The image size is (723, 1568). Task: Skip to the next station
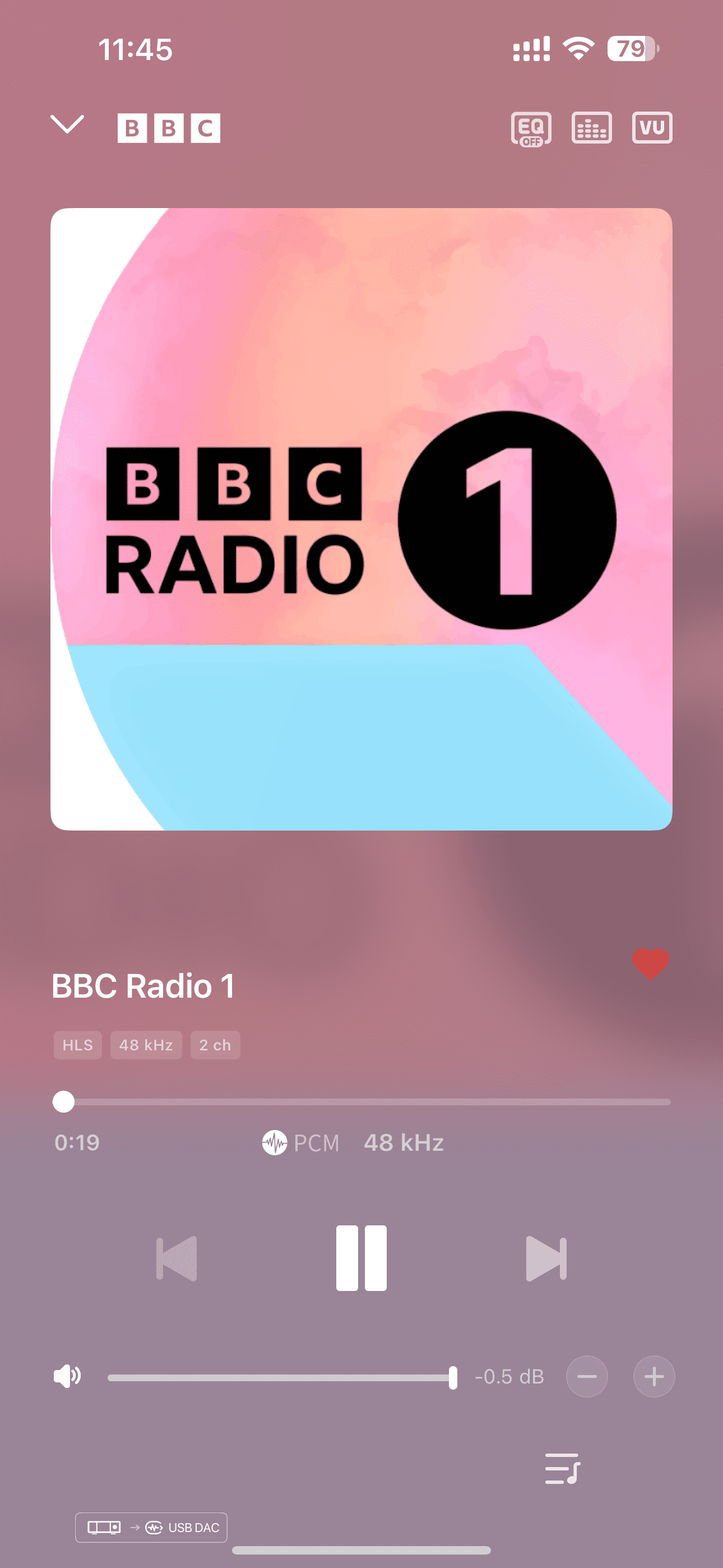point(546,1258)
